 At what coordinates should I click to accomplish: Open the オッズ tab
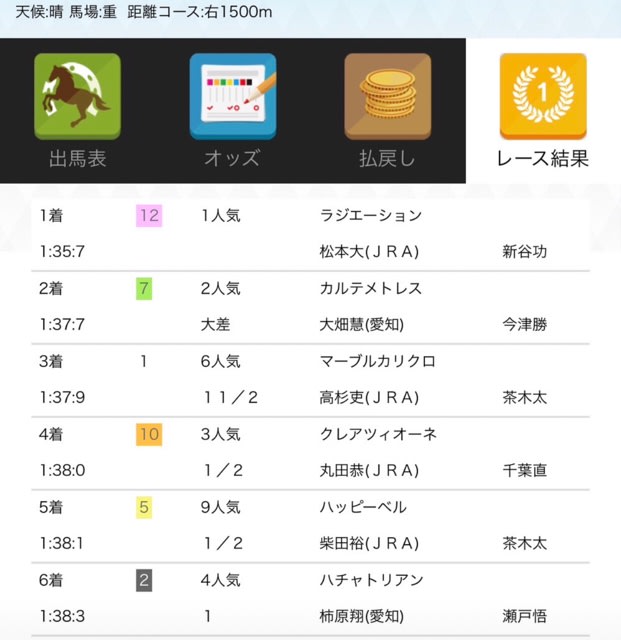(x=232, y=110)
